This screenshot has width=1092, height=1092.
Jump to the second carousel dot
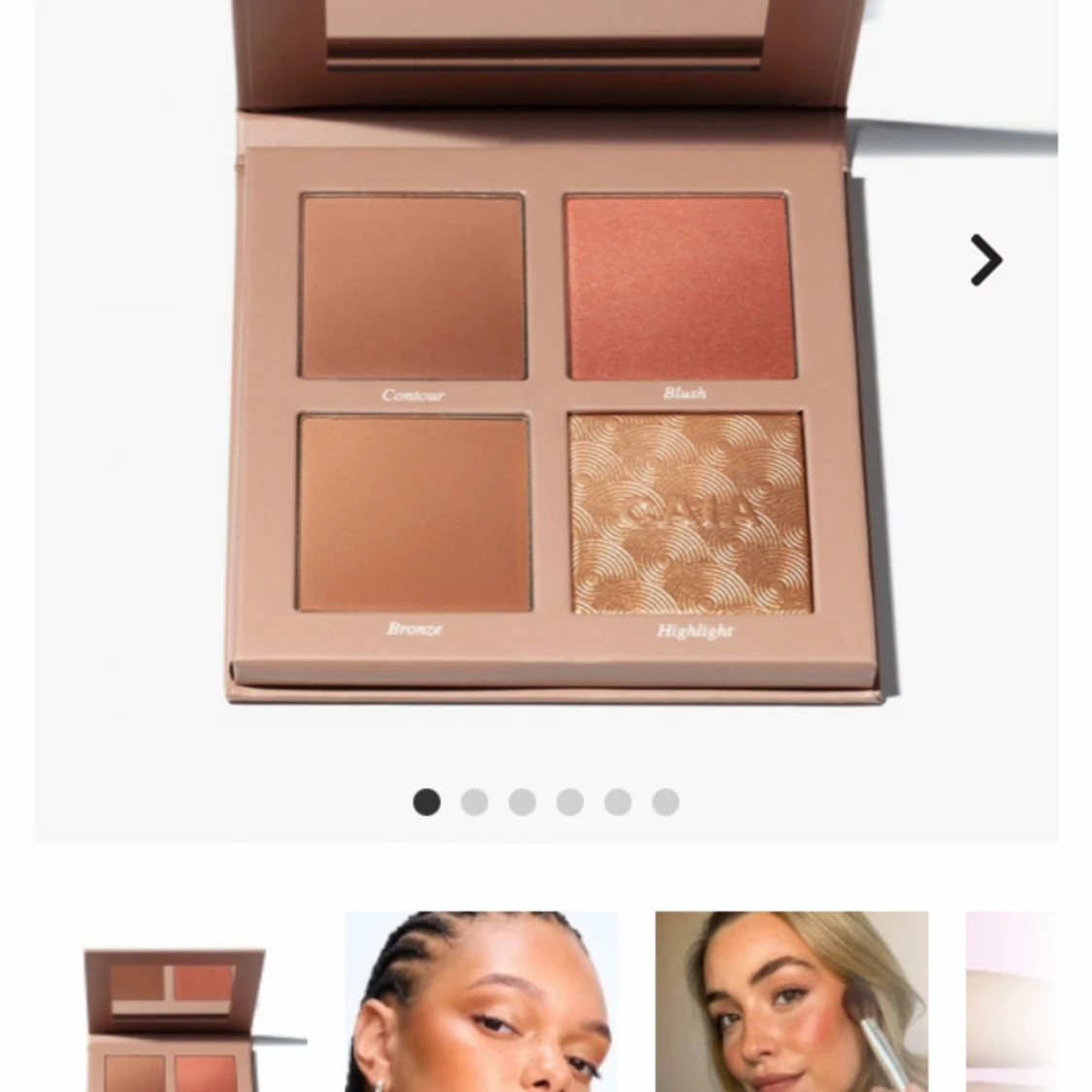click(475, 802)
